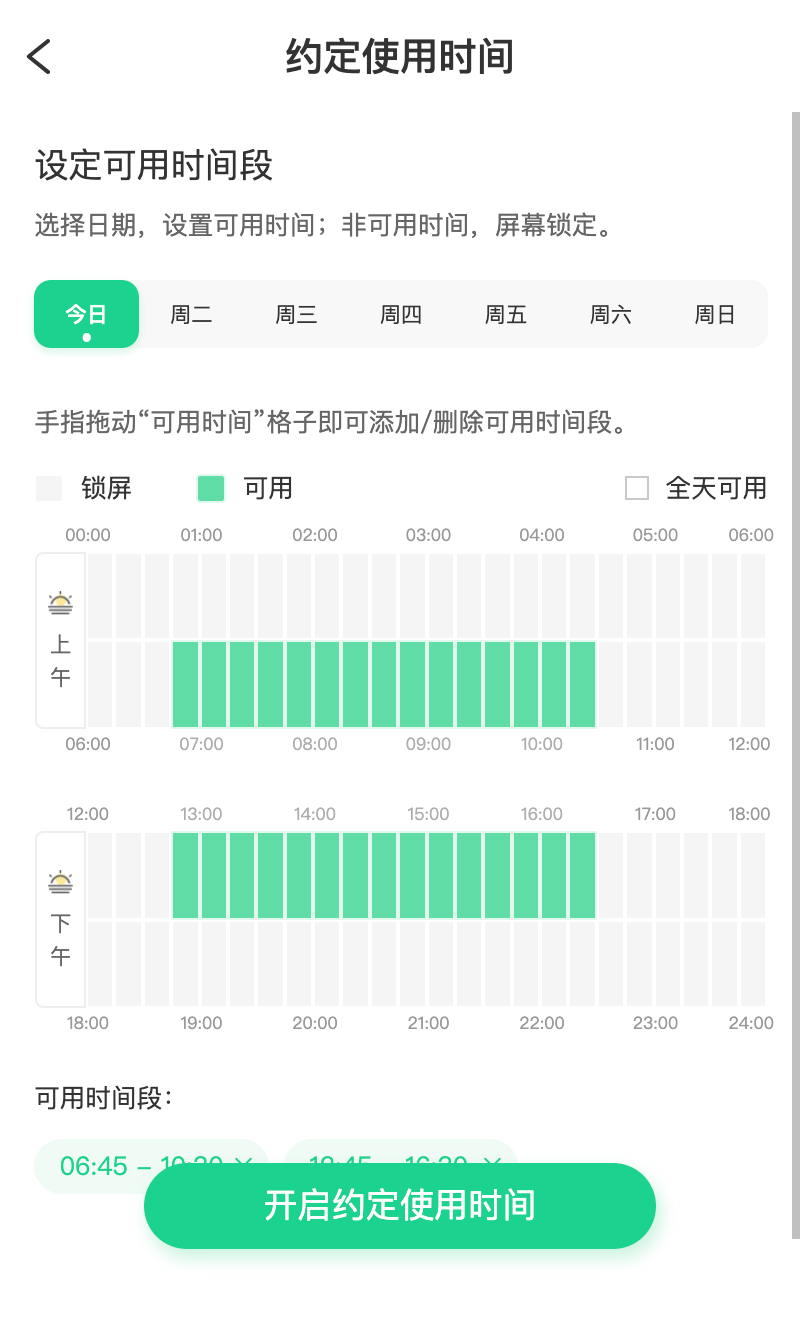
Task: Select the 周四 tab
Action: pos(401,315)
